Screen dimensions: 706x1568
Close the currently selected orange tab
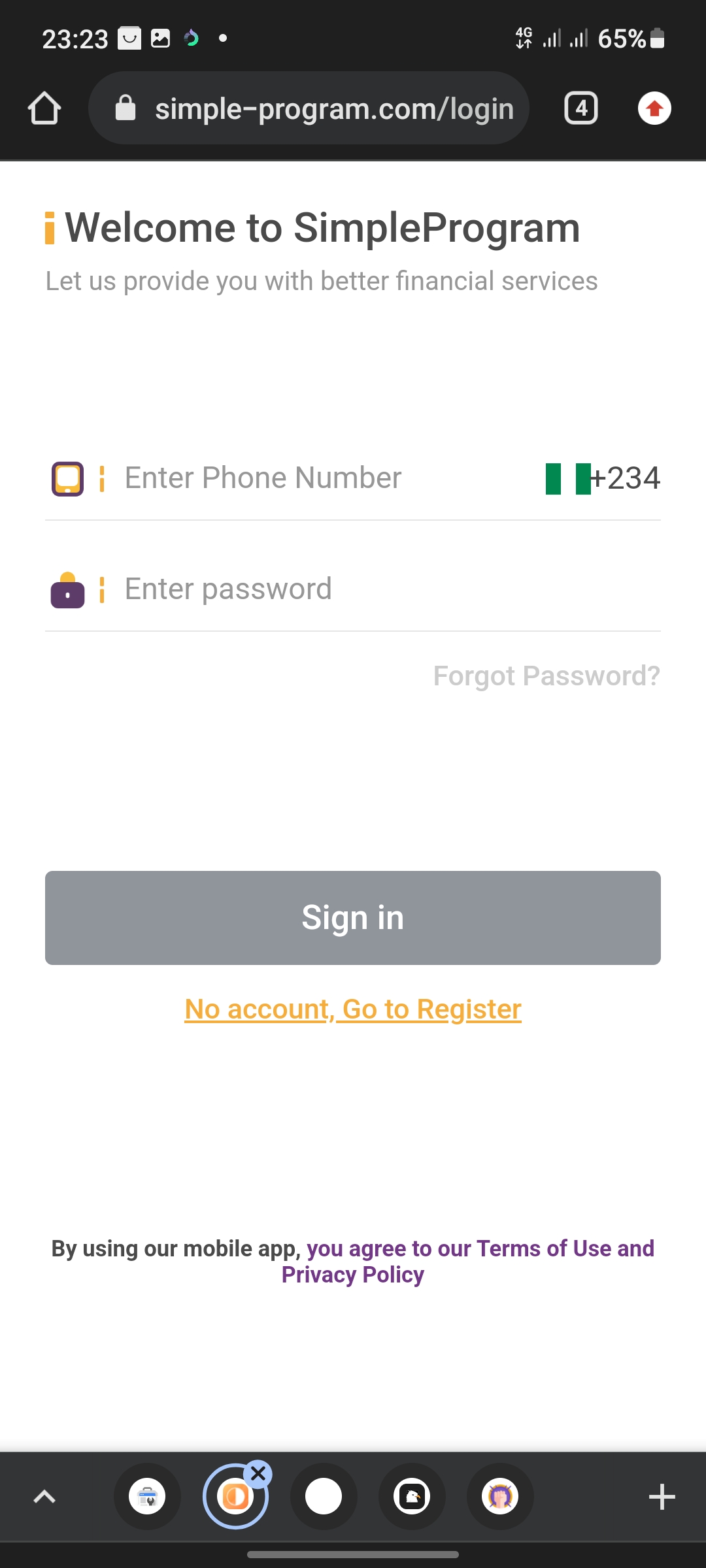pyautogui.click(x=258, y=1474)
